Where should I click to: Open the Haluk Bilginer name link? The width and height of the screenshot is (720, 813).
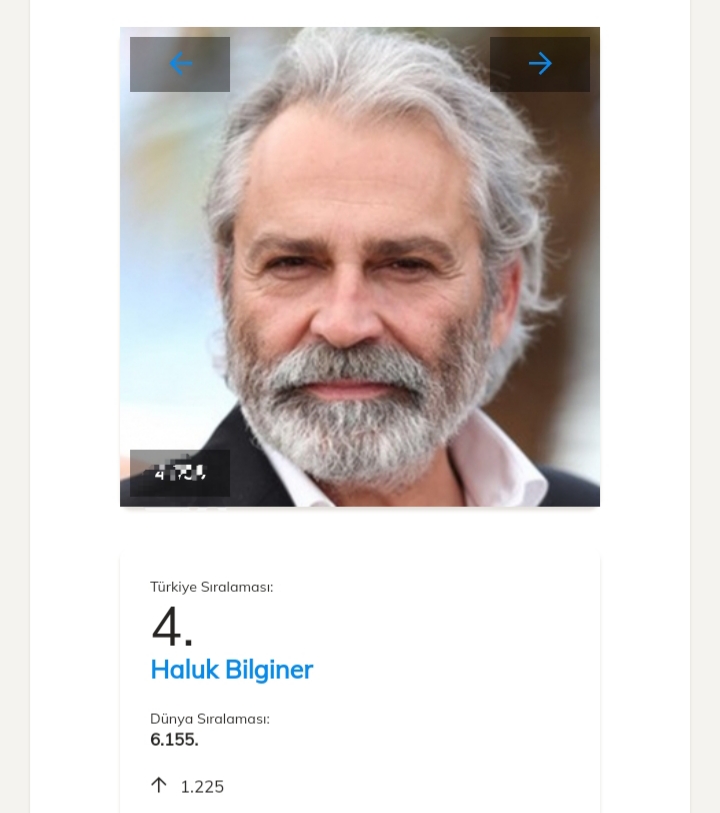(x=231, y=669)
